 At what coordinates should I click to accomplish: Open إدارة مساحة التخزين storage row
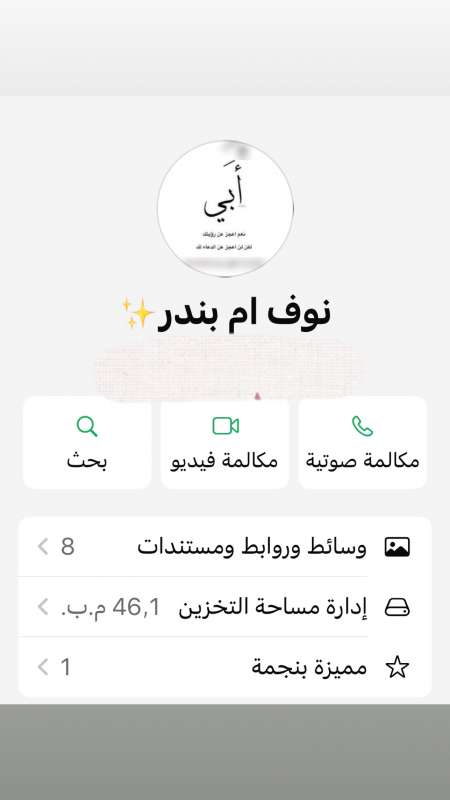pyautogui.click(x=225, y=607)
